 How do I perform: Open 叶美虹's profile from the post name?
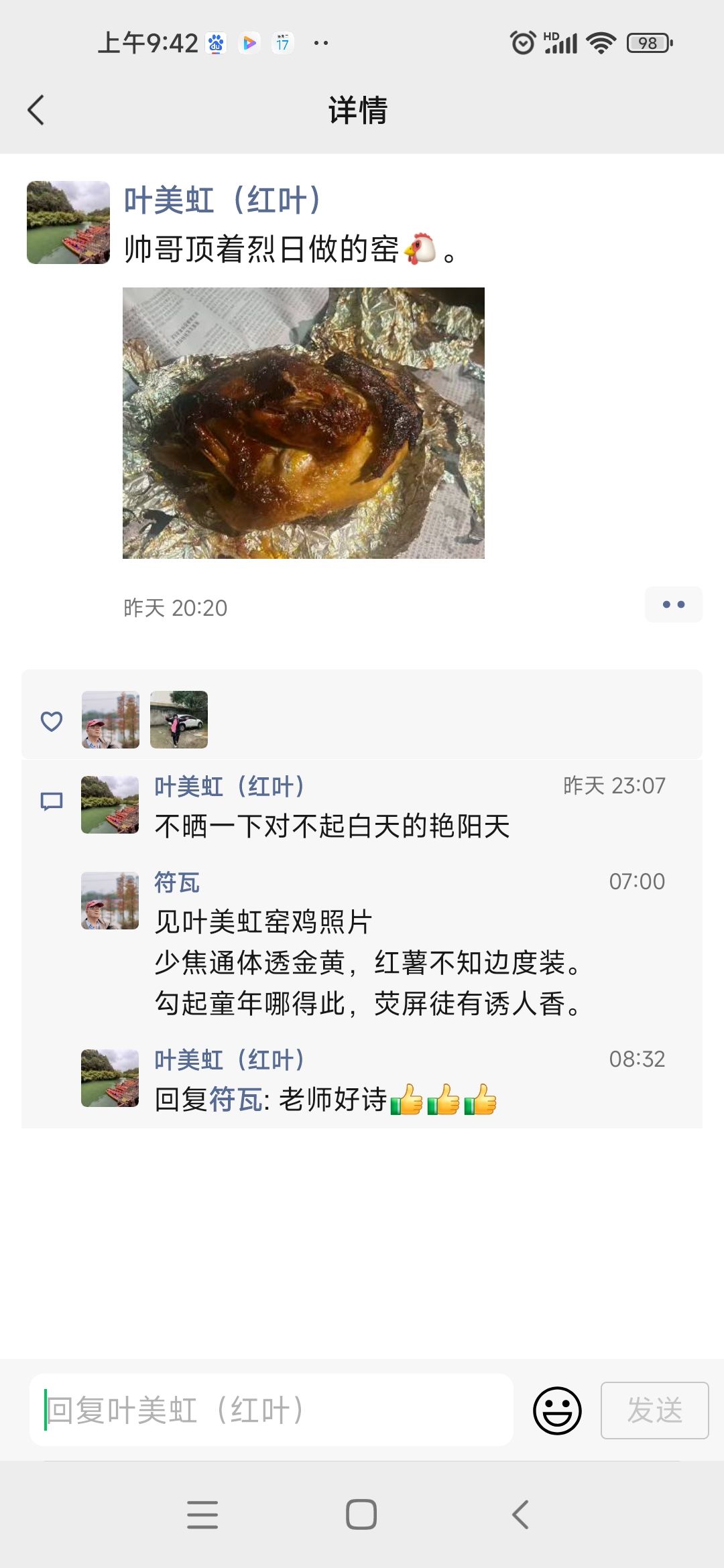click(x=222, y=200)
